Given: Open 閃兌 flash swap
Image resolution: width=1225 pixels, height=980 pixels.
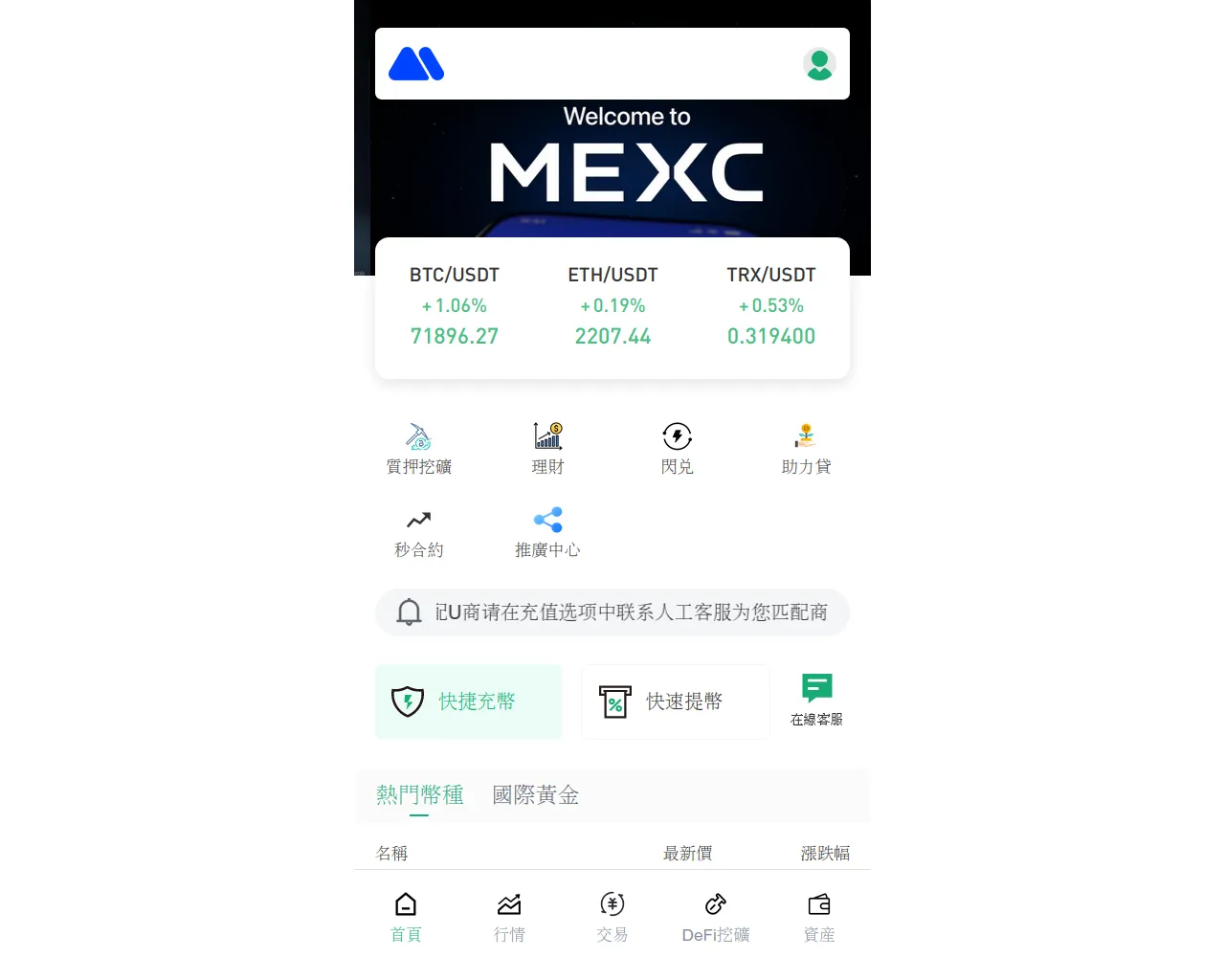Looking at the screenshot, I should (678, 449).
